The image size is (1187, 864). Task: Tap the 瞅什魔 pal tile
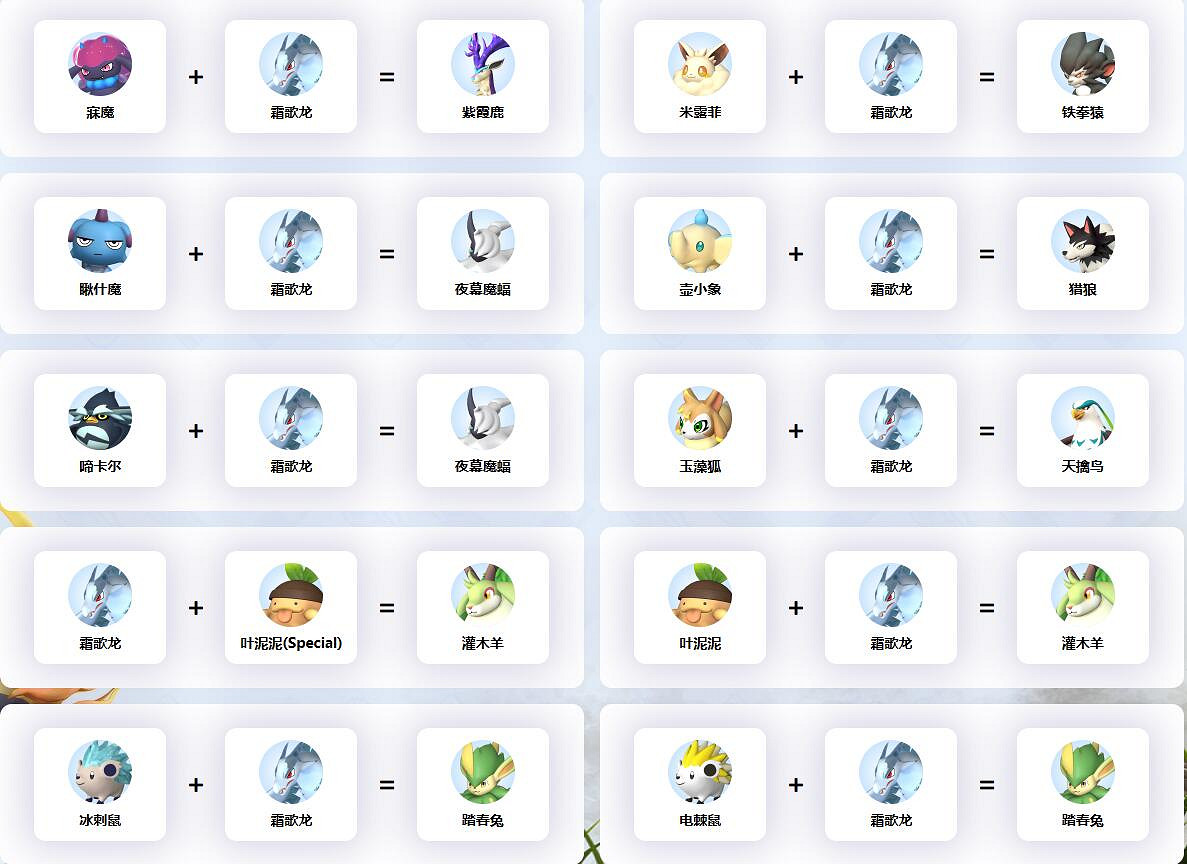100,253
